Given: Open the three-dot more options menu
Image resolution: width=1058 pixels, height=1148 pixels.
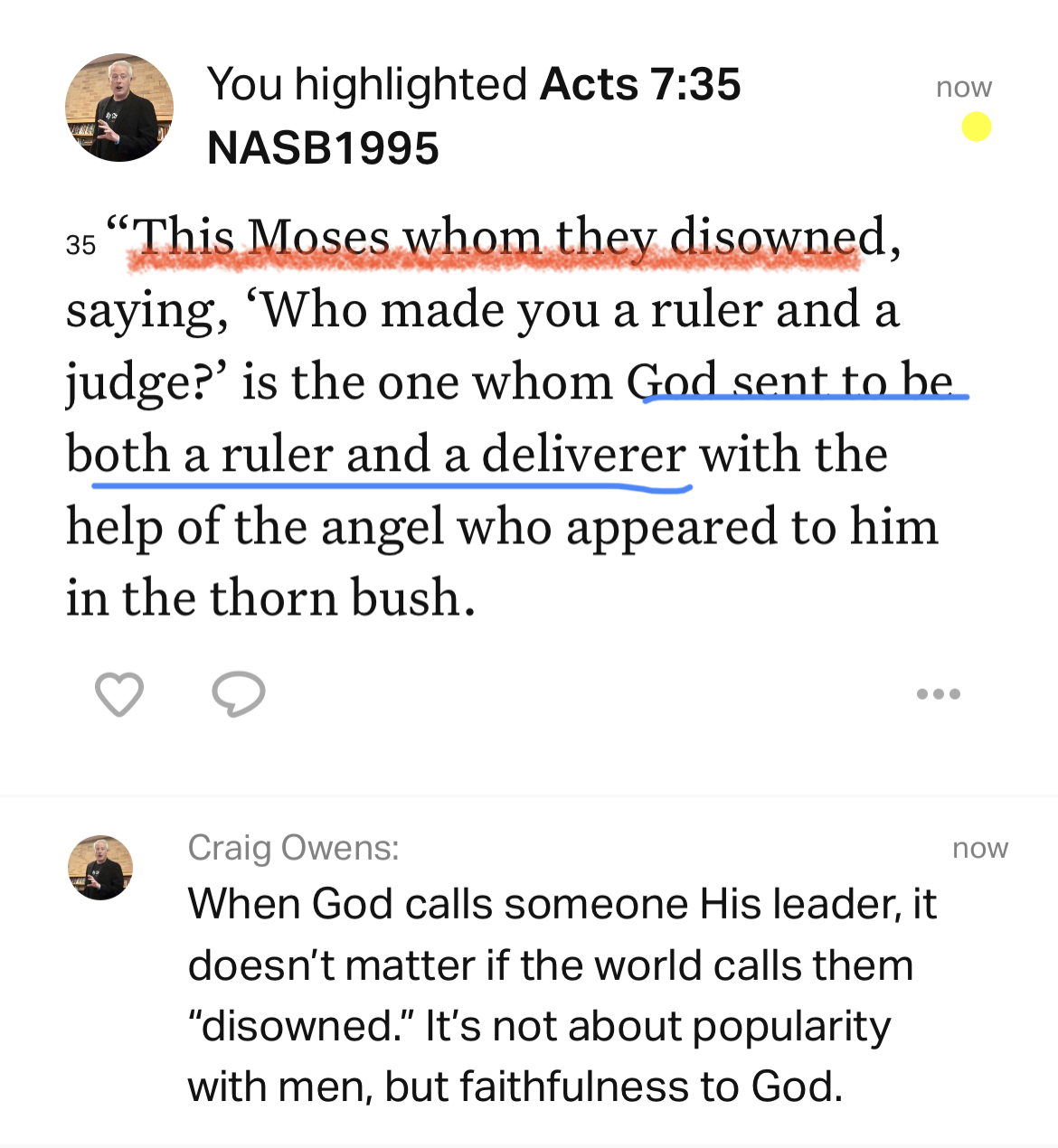Looking at the screenshot, I should 938,694.
